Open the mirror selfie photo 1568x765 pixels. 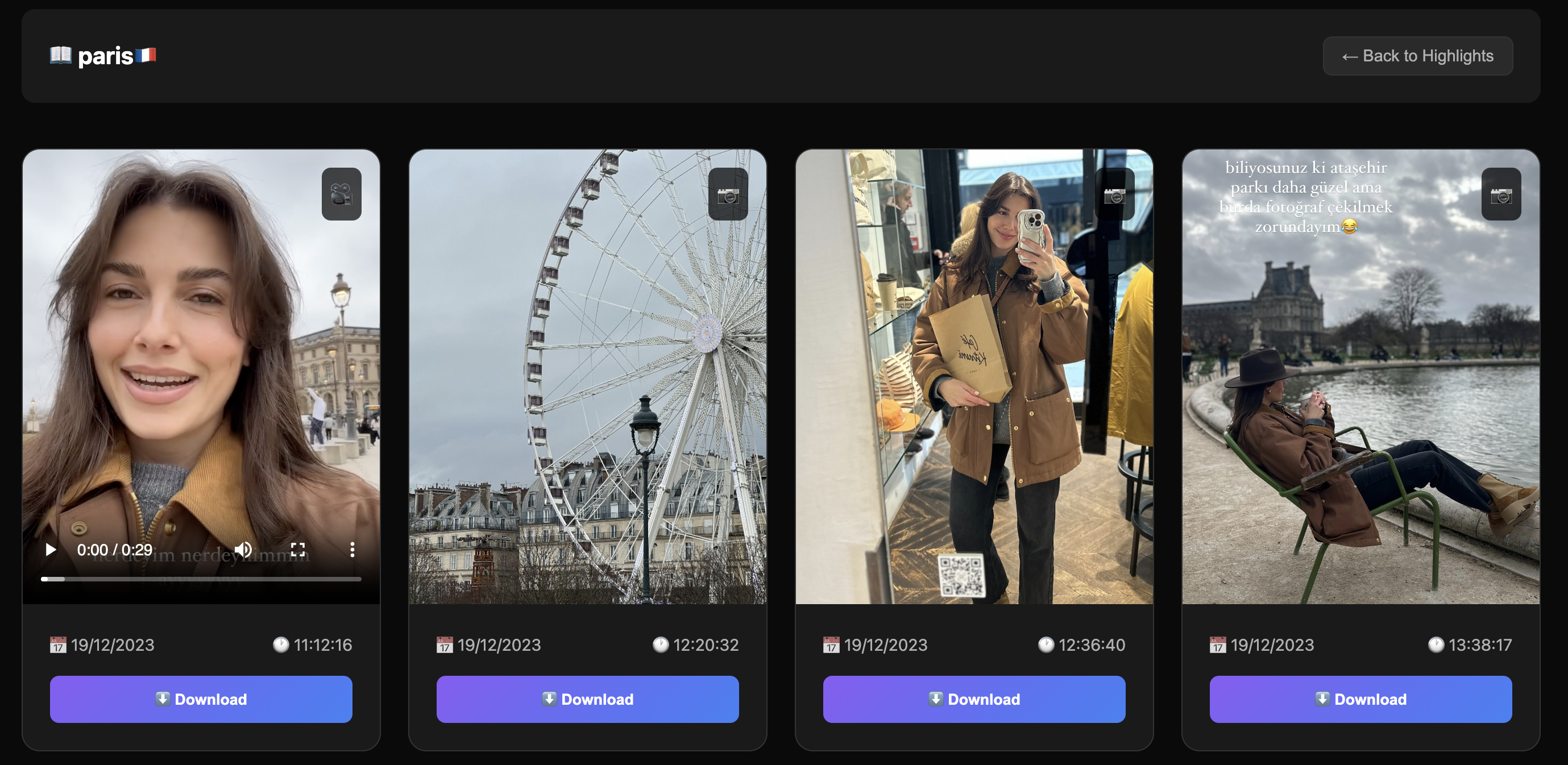pyautogui.click(x=974, y=377)
